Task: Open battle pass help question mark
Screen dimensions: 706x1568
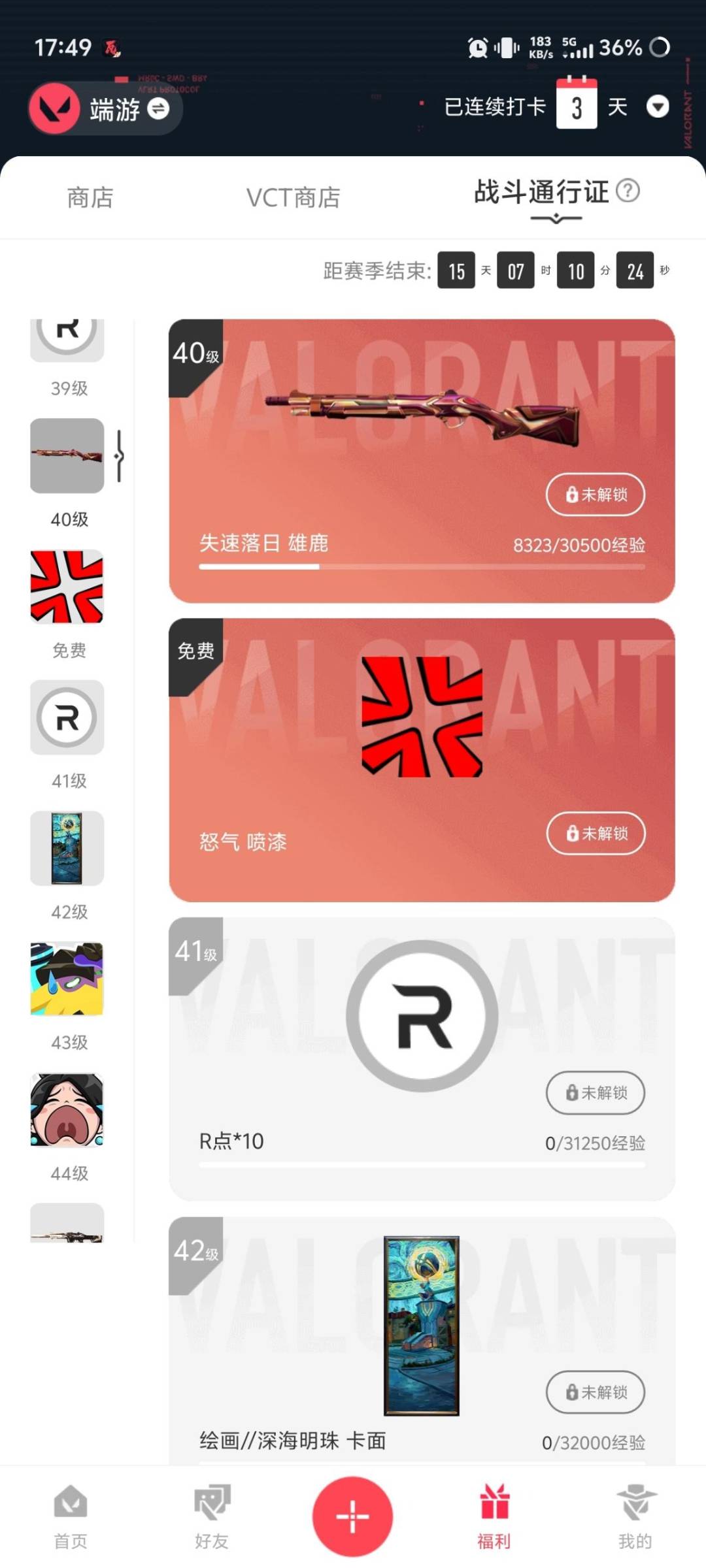Action: pos(628,191)
